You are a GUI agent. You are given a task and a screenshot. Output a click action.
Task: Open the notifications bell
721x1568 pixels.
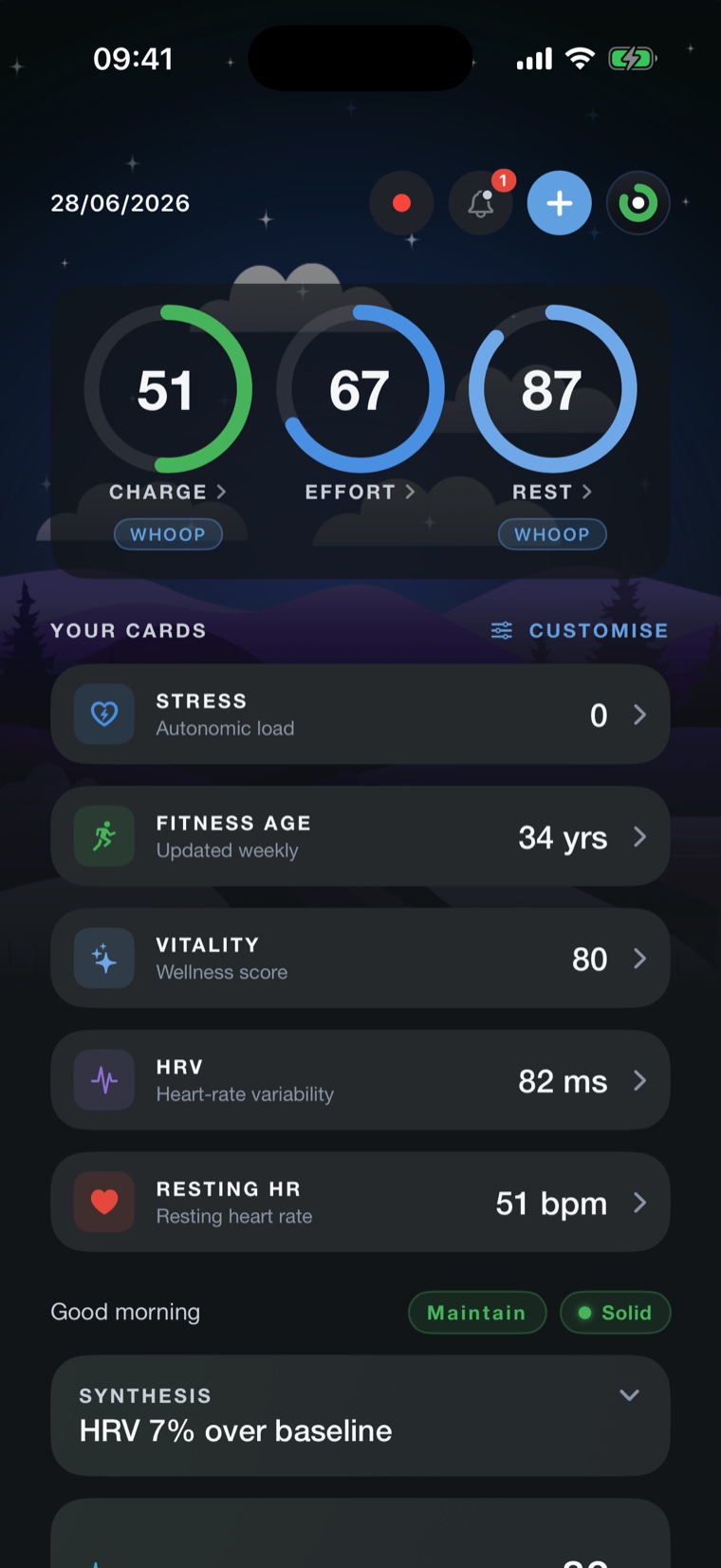481,203
